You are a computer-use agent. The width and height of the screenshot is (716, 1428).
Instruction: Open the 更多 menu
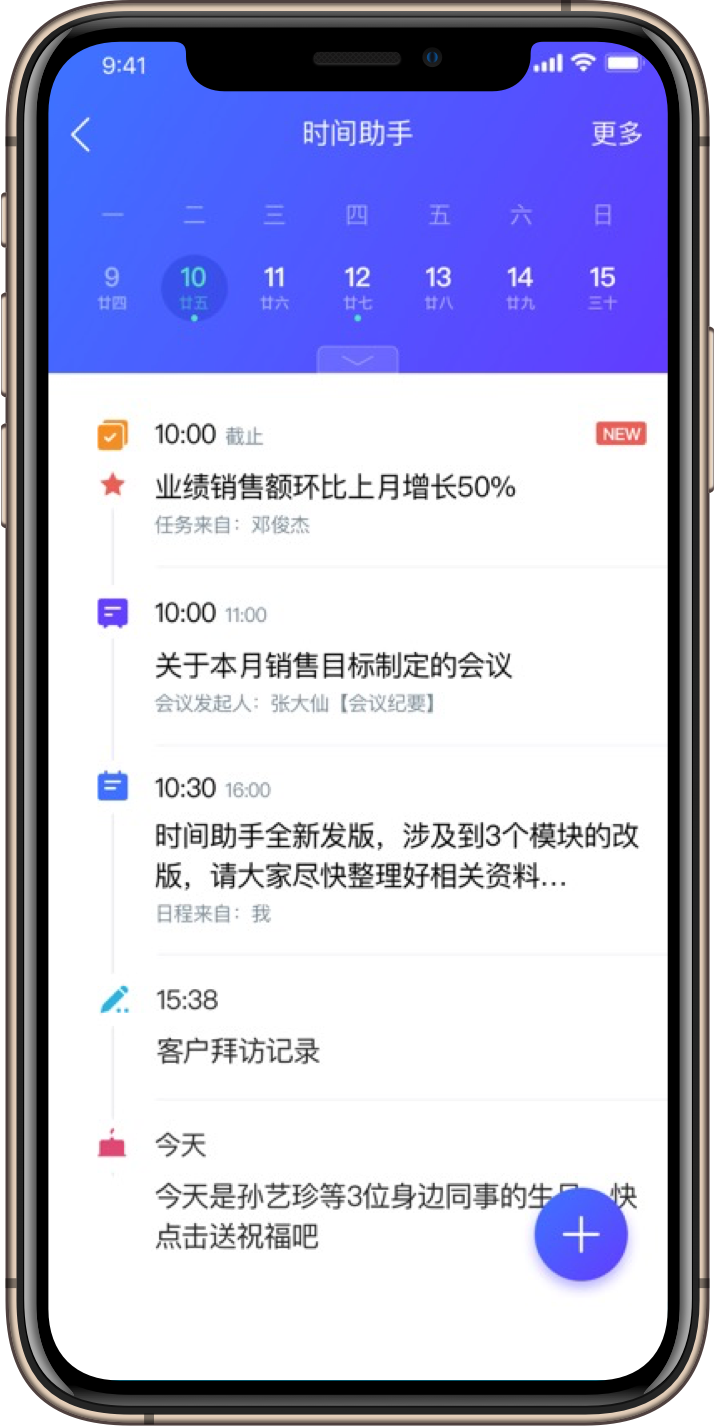coord(616,134)
